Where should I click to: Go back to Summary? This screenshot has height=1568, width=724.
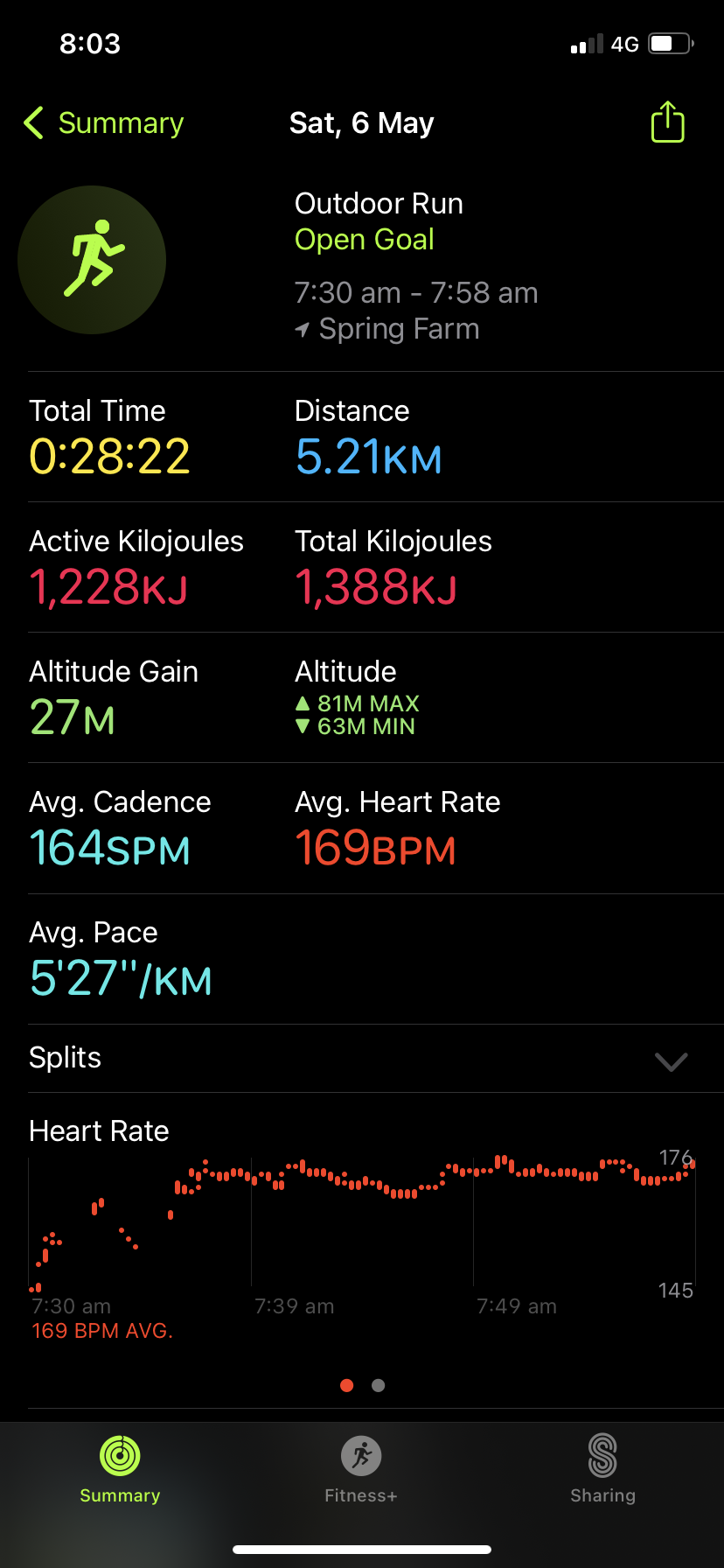point(104,123)
